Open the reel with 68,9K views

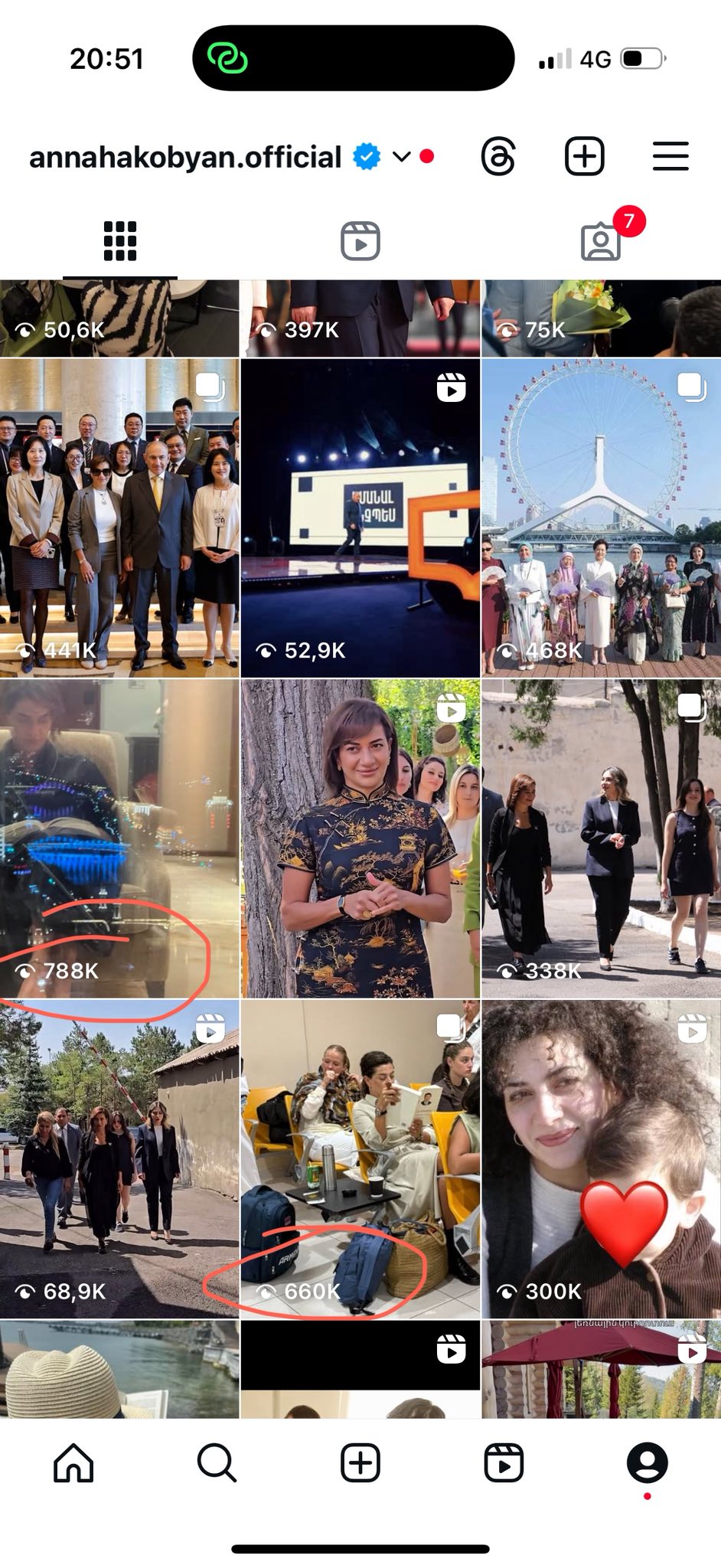119,1158
